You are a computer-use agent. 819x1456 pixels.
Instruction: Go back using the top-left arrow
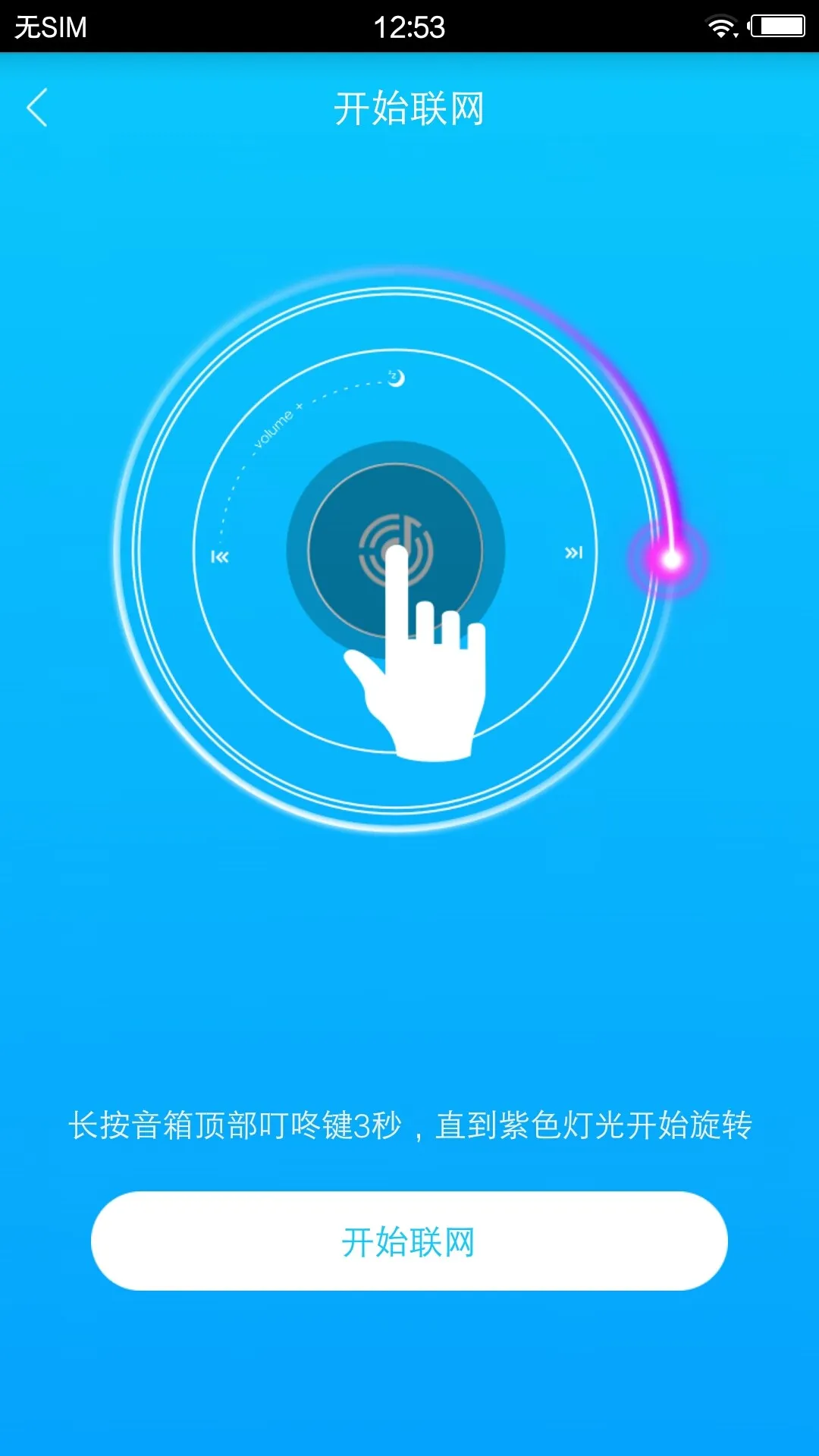tap(37, 108)
